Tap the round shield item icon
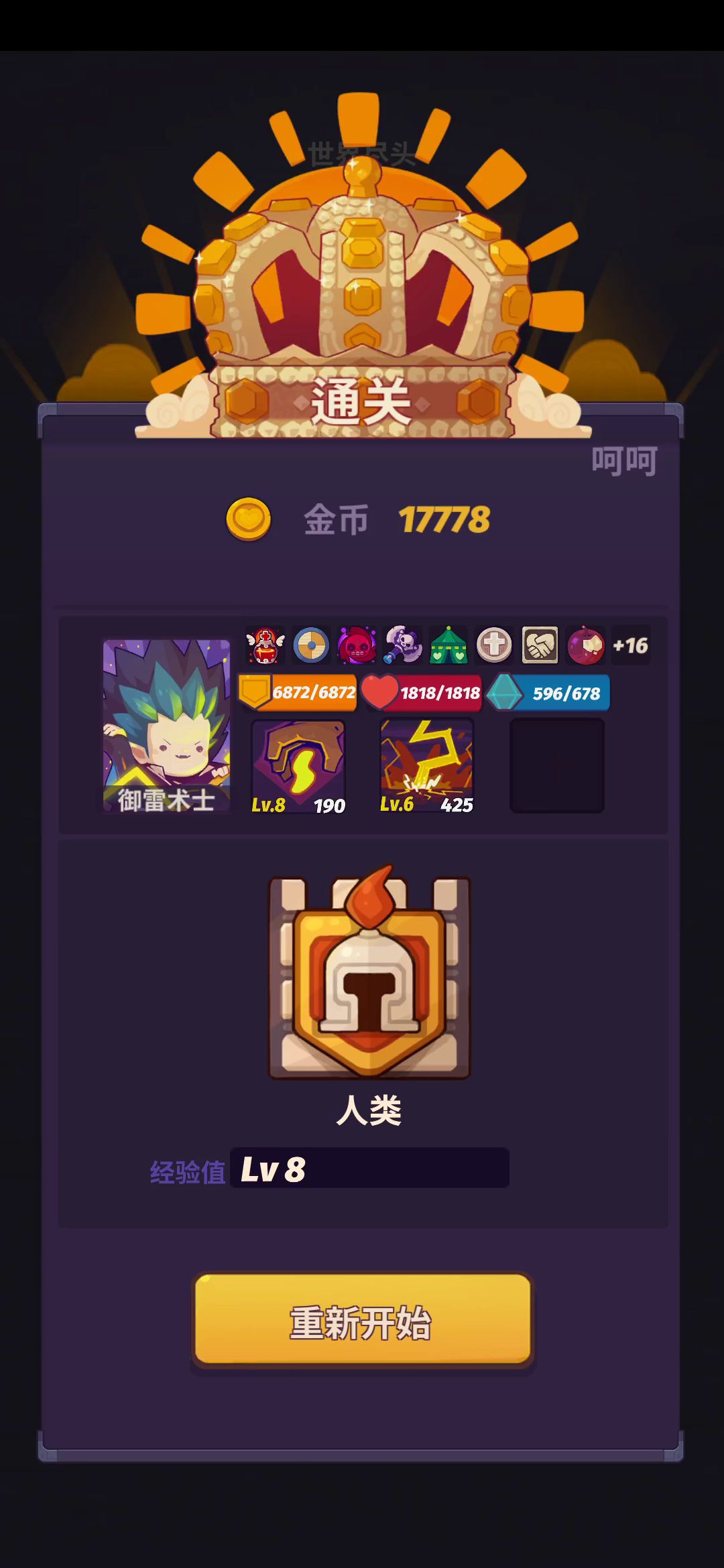The image size is (724, 1568). pos(311,645)
